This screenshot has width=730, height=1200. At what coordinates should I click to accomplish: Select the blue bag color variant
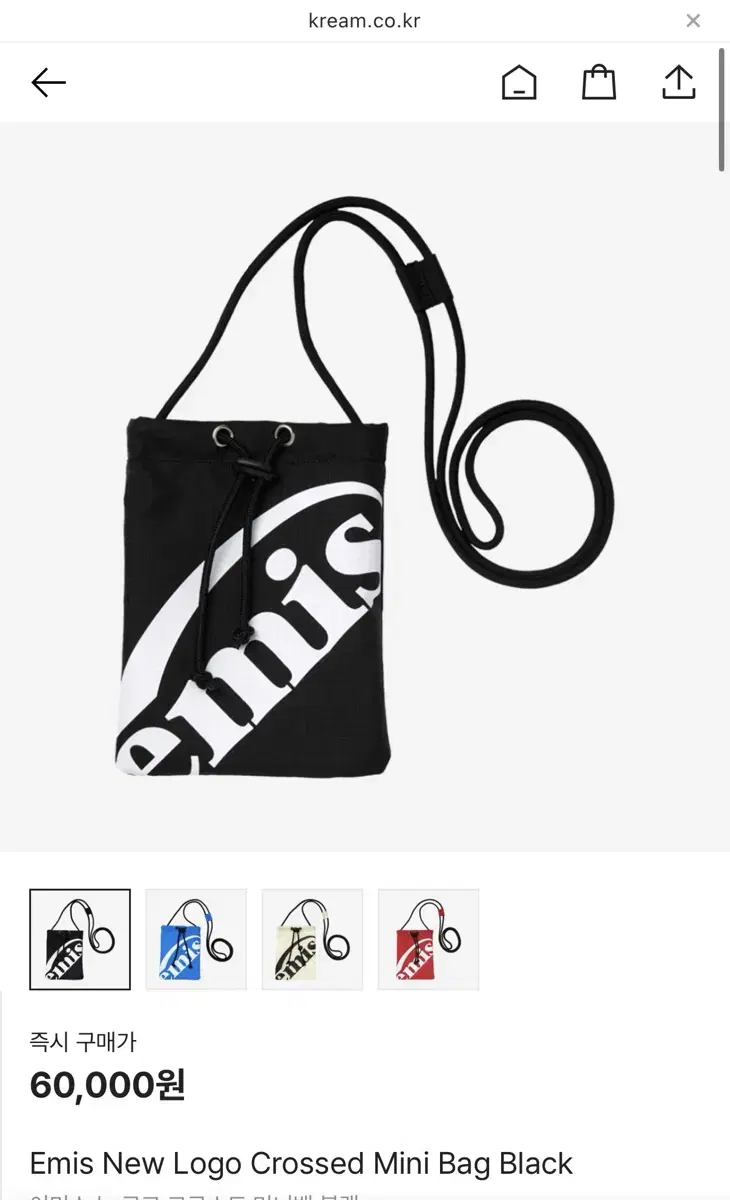click(196, 939)
